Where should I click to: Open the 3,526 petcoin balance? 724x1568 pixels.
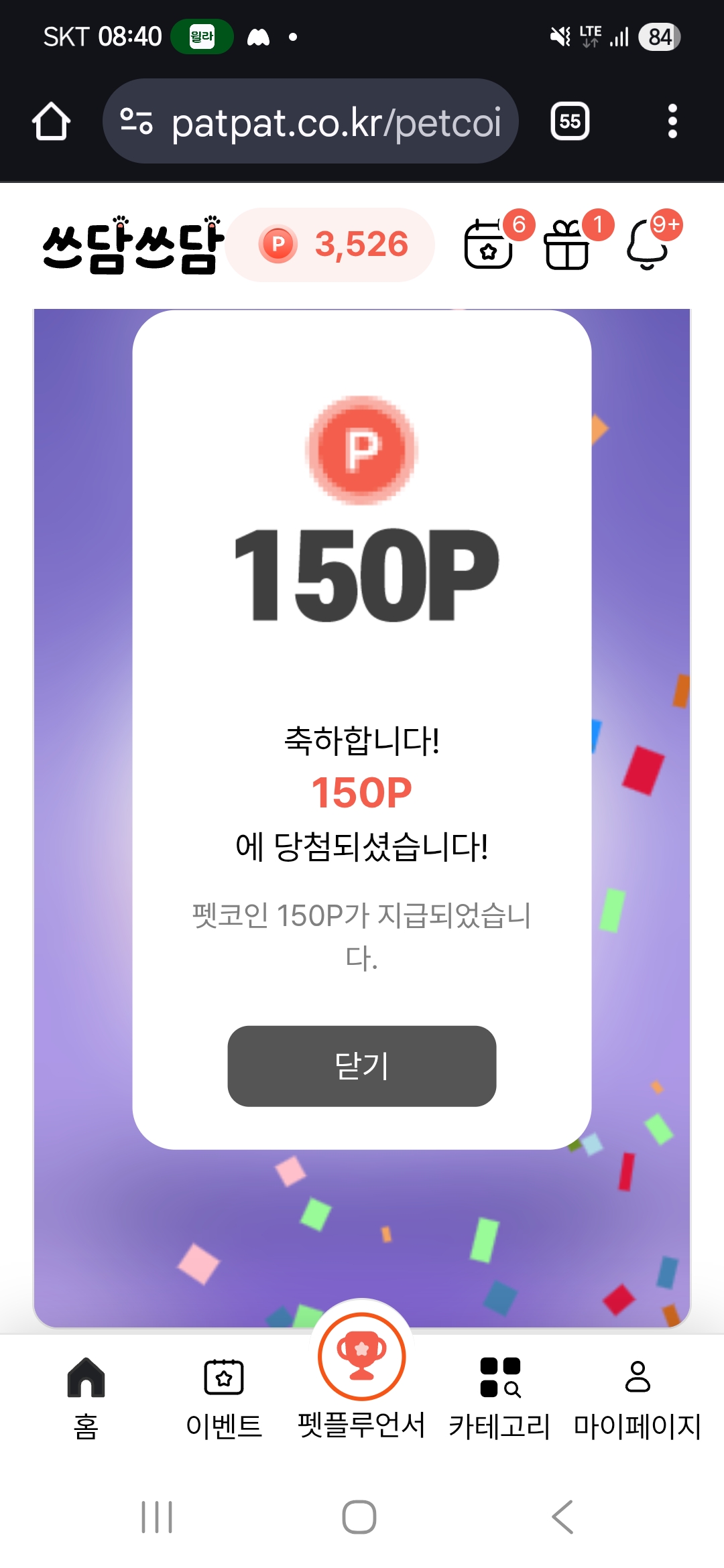(x=330, y=245)
